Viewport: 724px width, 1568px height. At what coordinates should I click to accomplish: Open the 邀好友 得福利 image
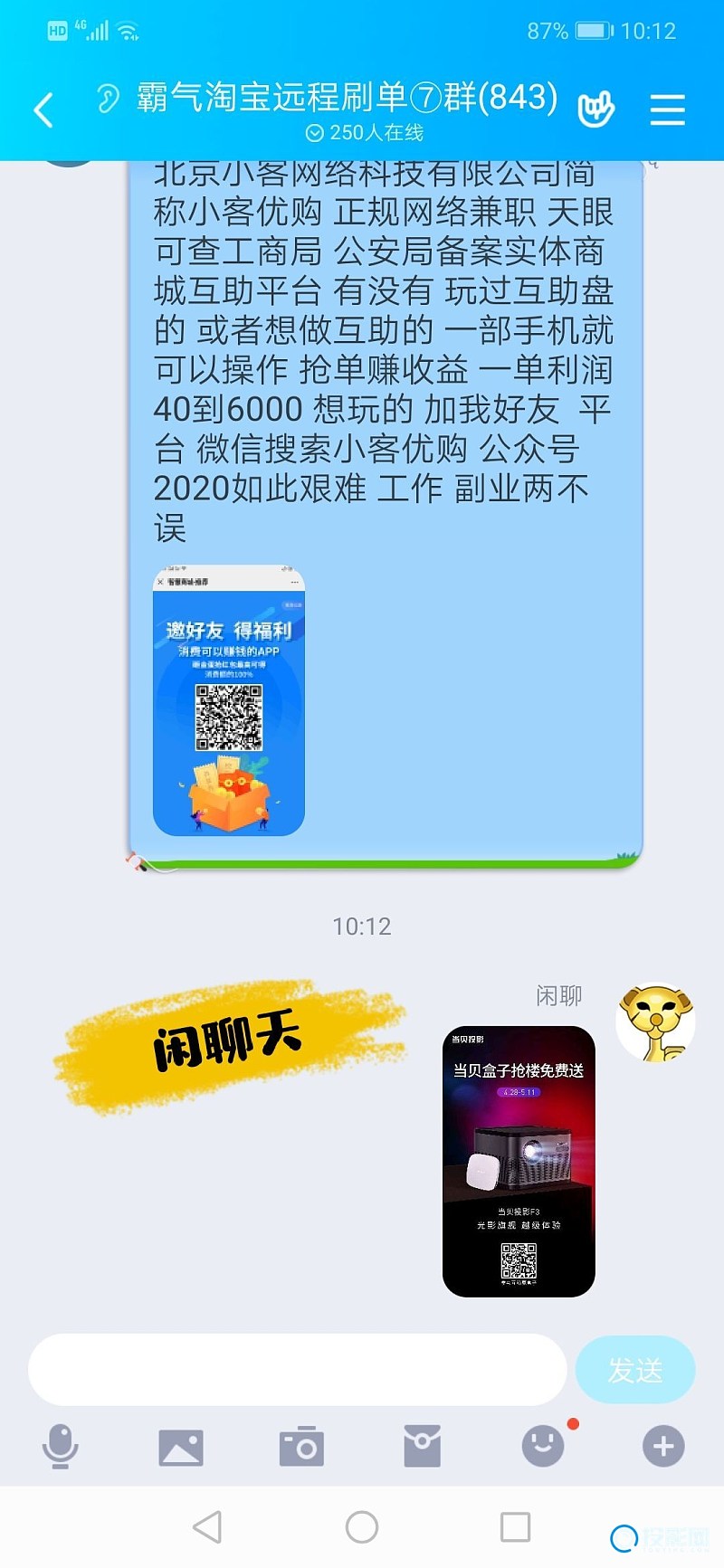(x=229, y=701)
